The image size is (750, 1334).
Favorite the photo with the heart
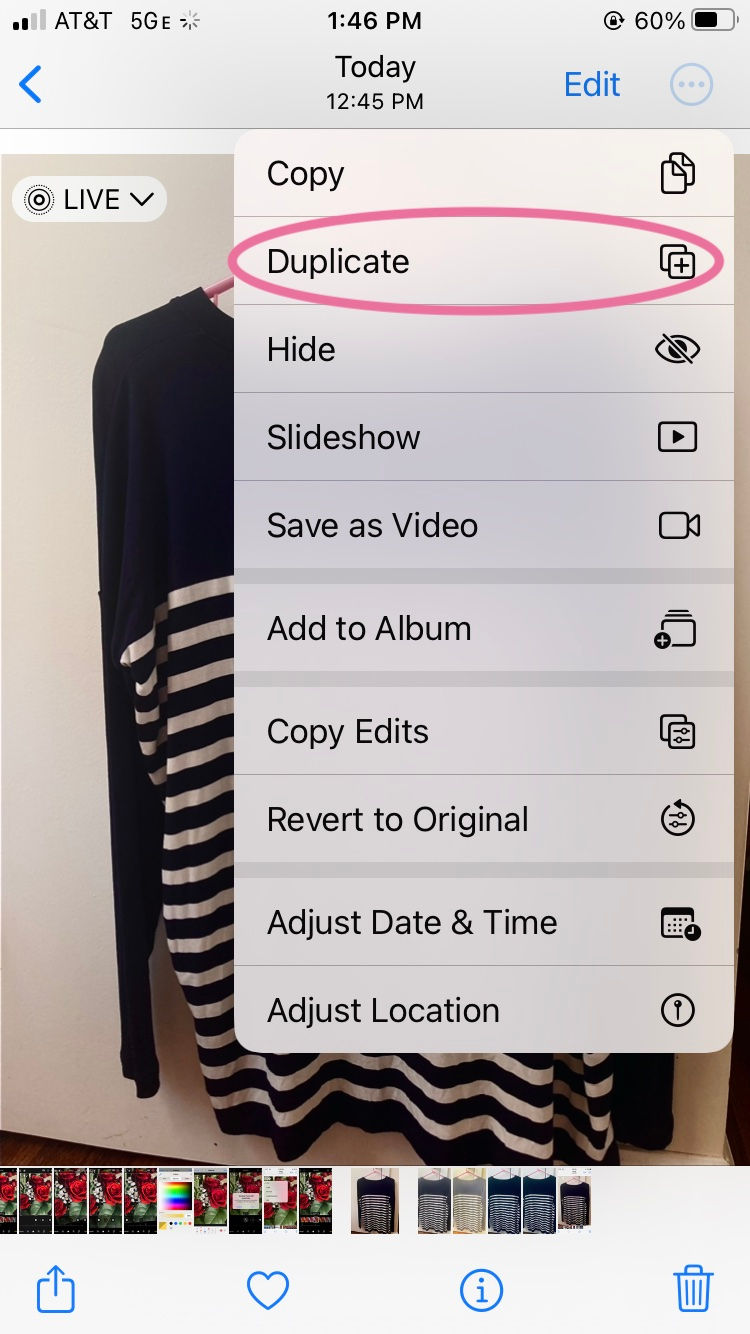(x=268, y=1290)
